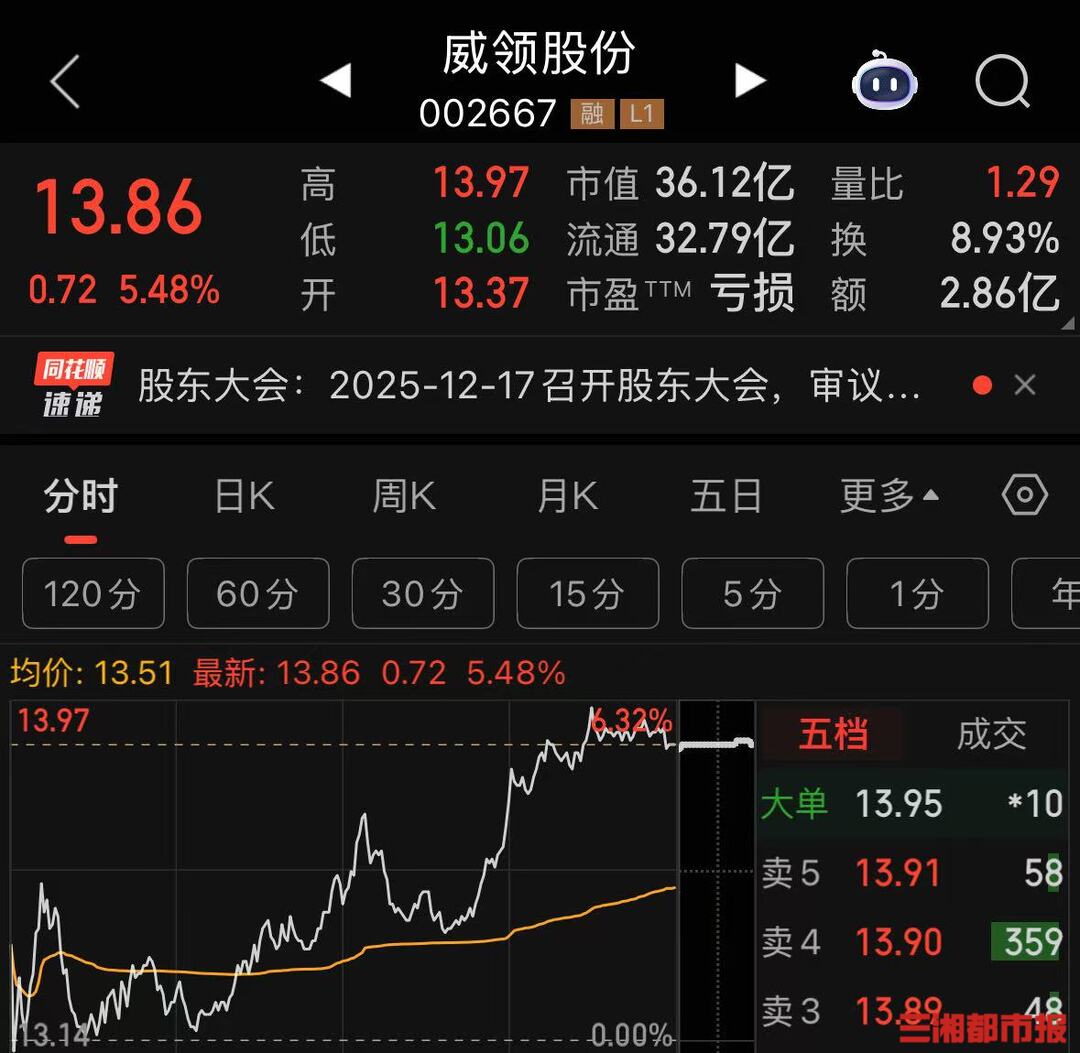Viewport: 1080px width, 1053px height.
Task: Open the search magnifier icon
Action: [x=1002, y=81]
